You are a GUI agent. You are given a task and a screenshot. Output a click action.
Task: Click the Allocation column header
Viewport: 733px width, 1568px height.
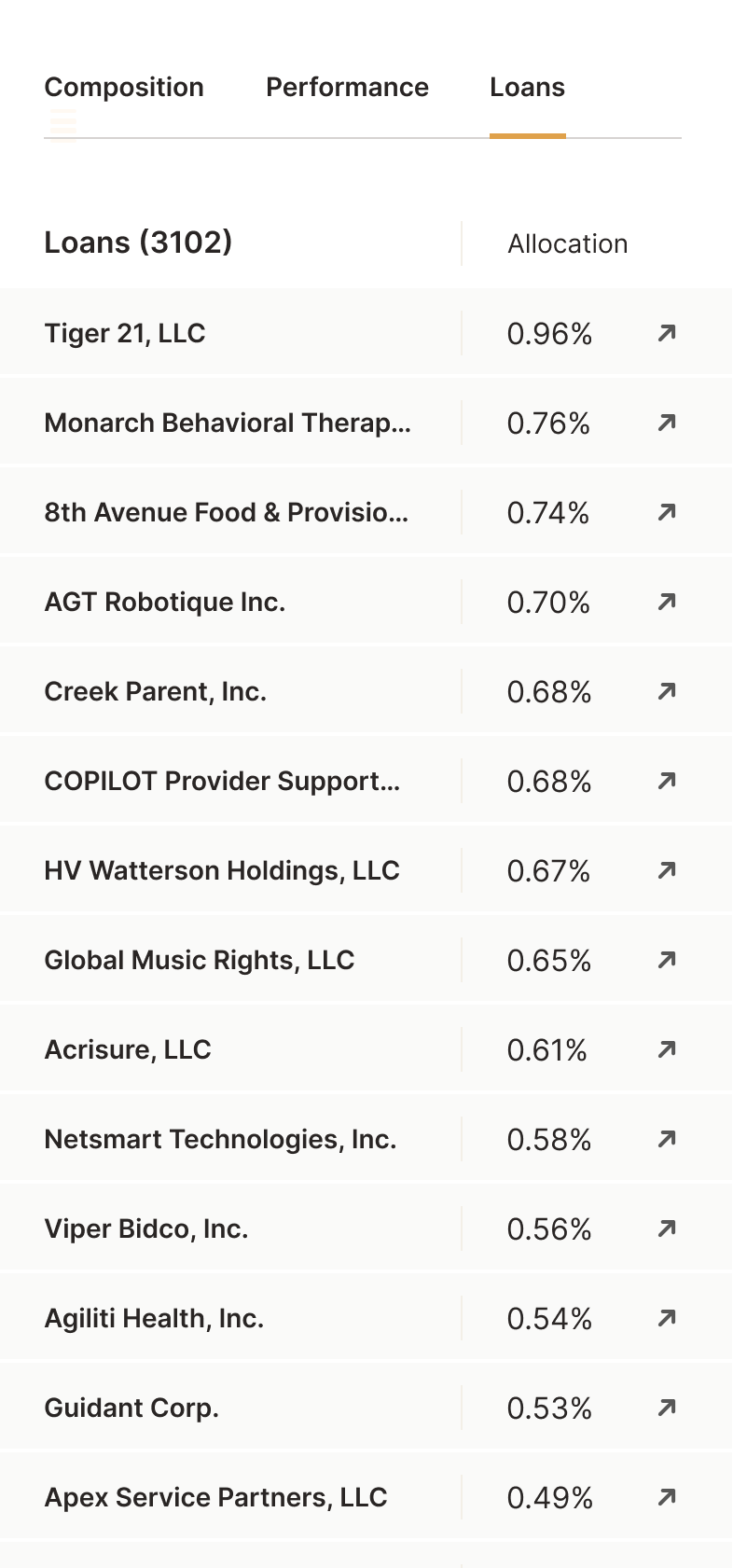tap(567, 243)
